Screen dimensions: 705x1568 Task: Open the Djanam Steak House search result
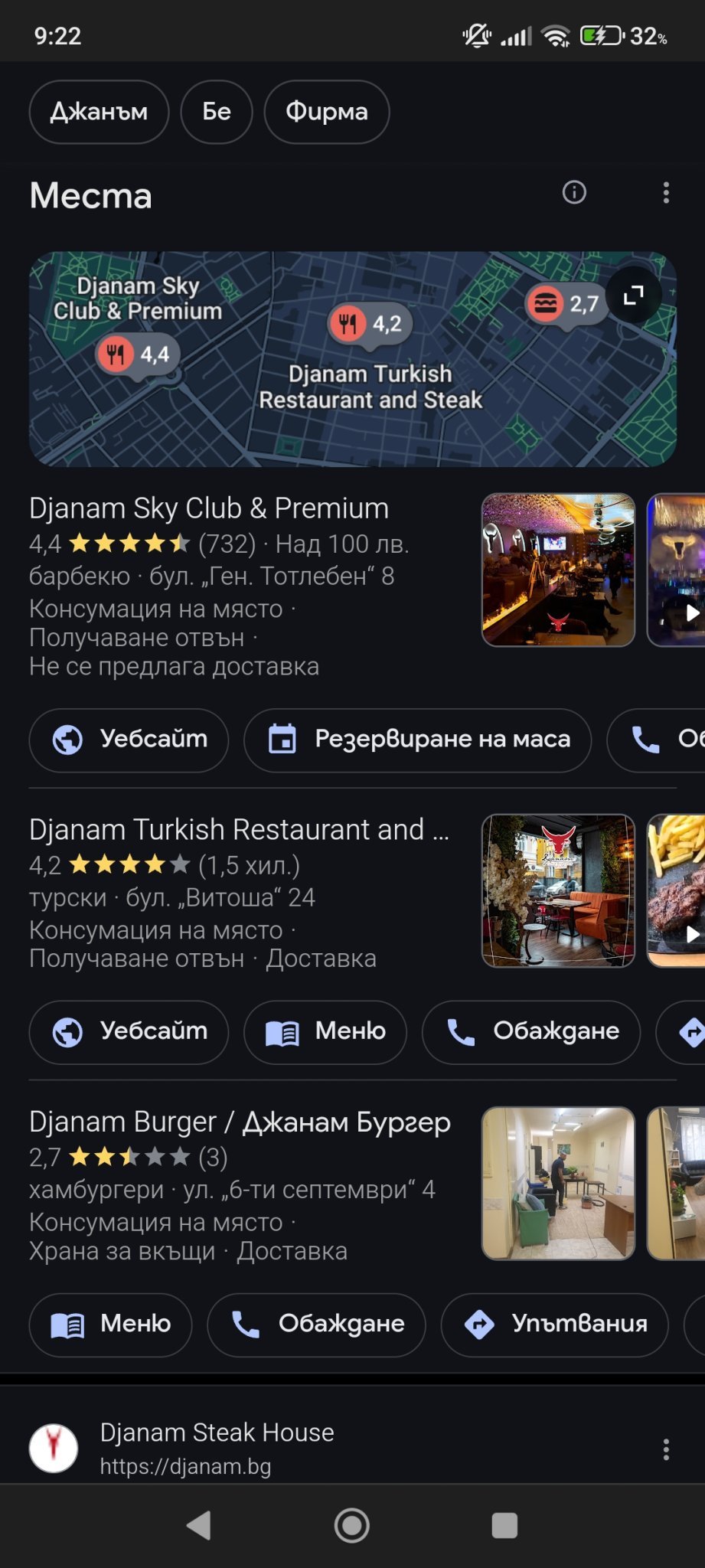pos(217,1433)
